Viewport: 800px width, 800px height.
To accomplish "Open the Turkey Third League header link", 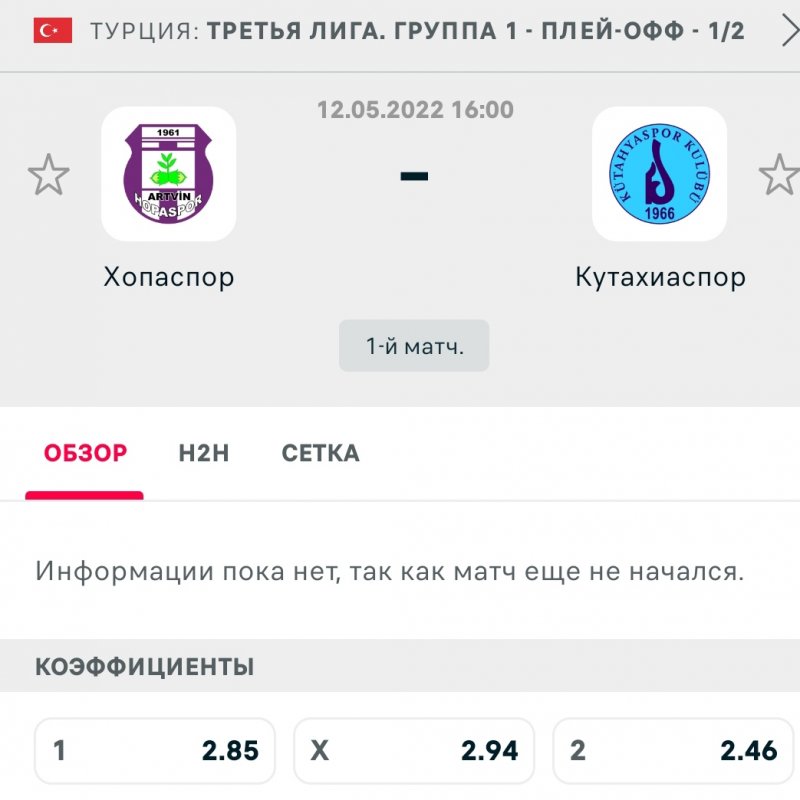I will point(416,31).
